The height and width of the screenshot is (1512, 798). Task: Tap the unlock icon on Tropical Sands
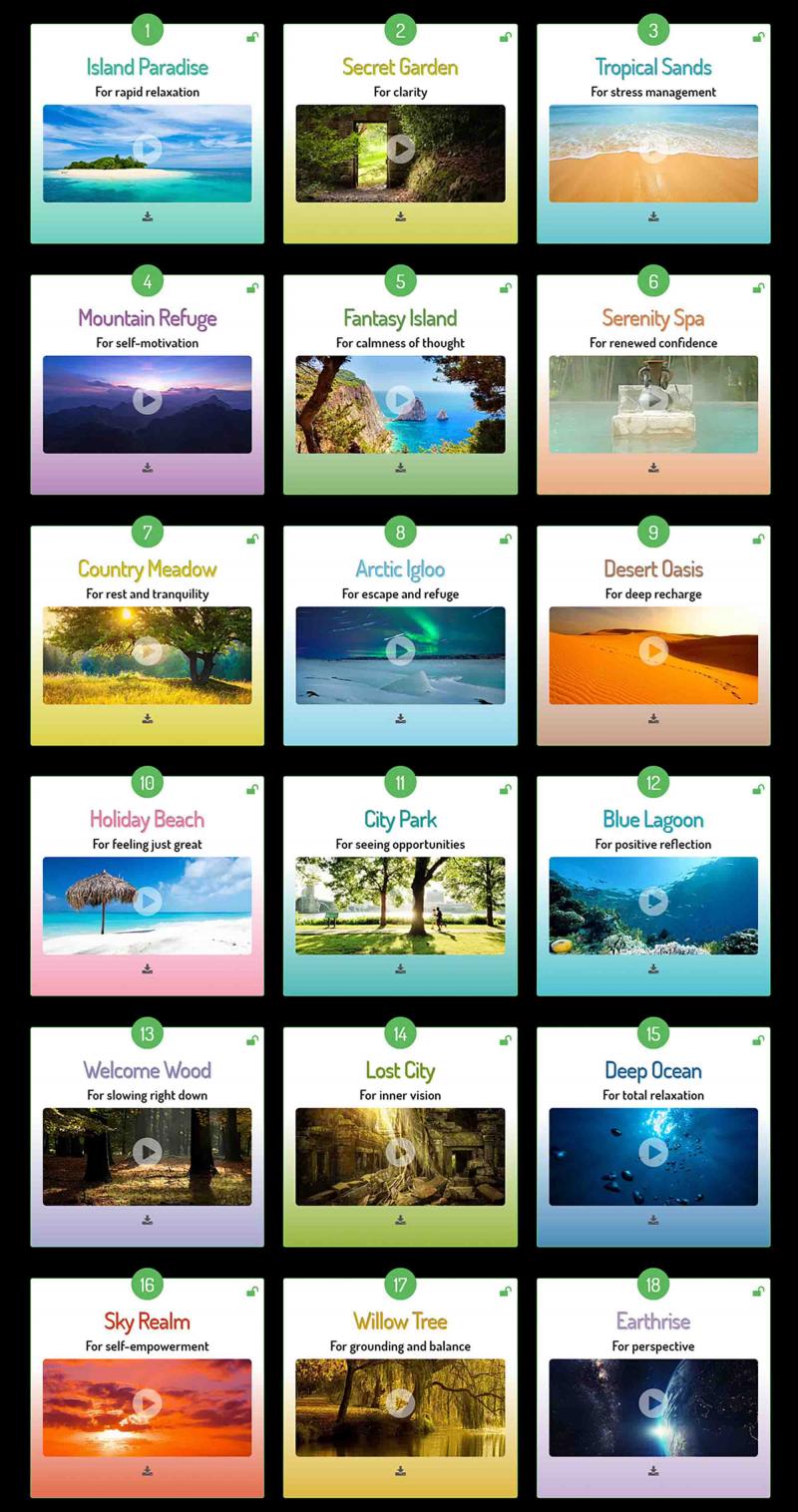tap(758, 37)
